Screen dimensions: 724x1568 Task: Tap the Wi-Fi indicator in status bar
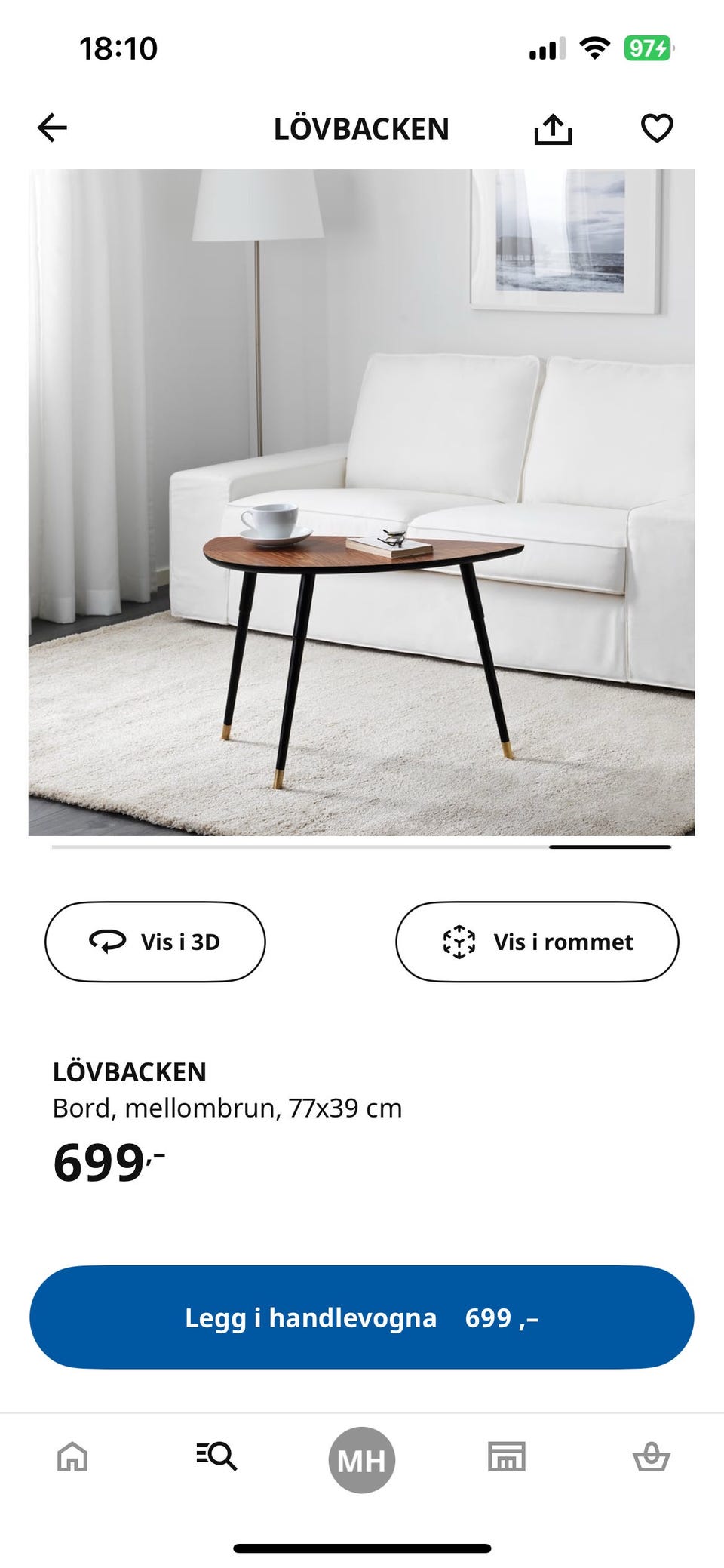coord(595,48)
